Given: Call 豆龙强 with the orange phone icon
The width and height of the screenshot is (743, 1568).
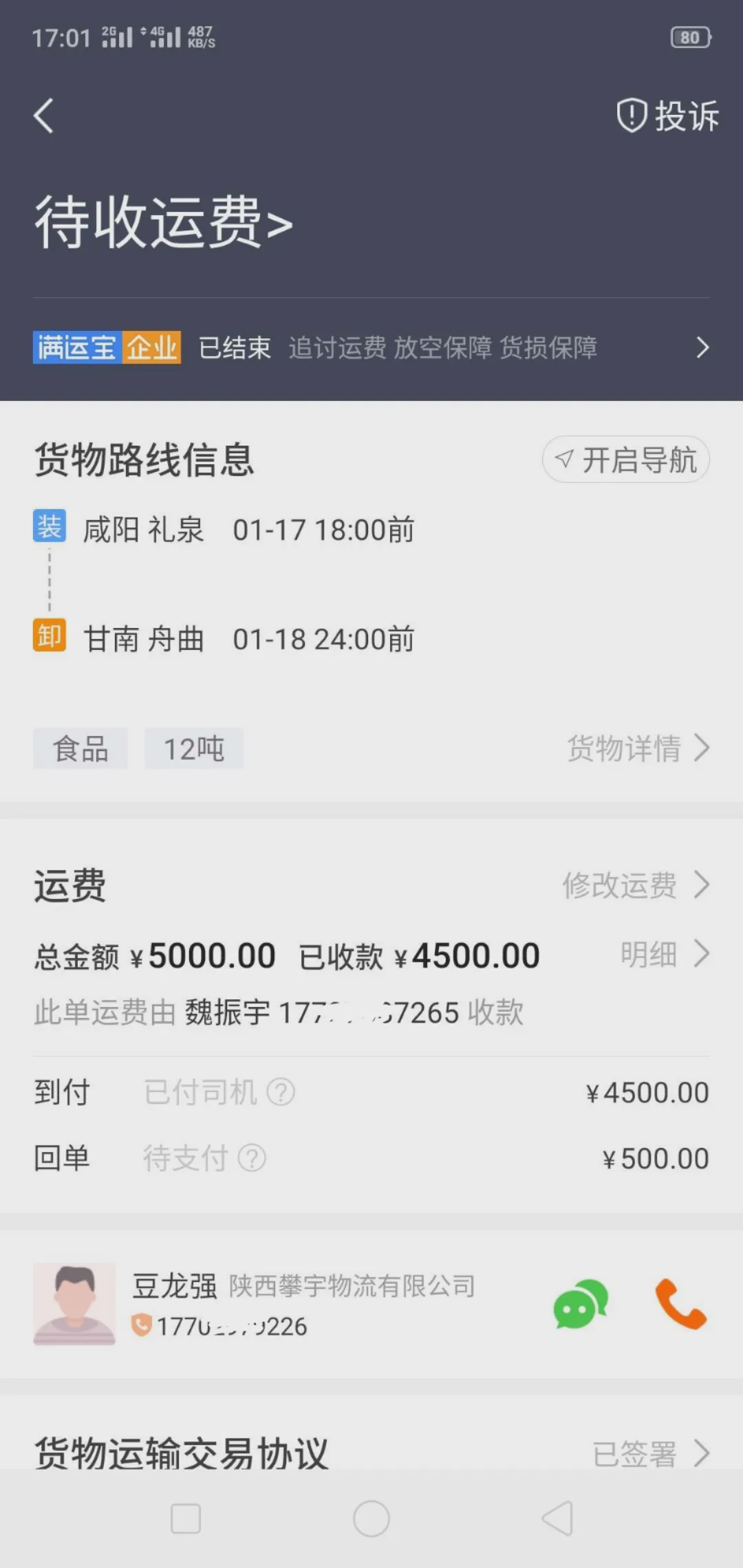Looking at the screenshot, I should pyautogui.click(x=680, y=1304).
